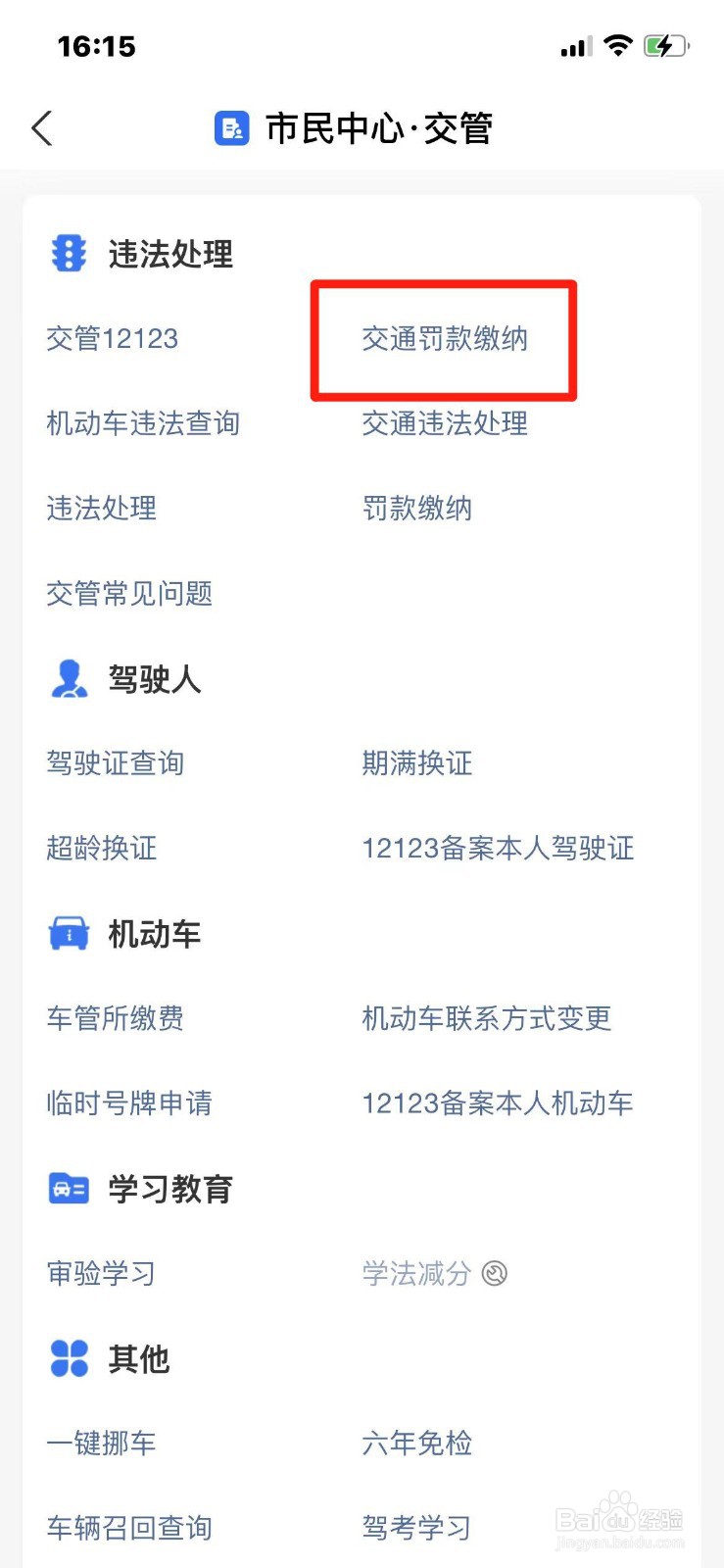
Task: Open 驾驶证查询
Action: [116, 763]
